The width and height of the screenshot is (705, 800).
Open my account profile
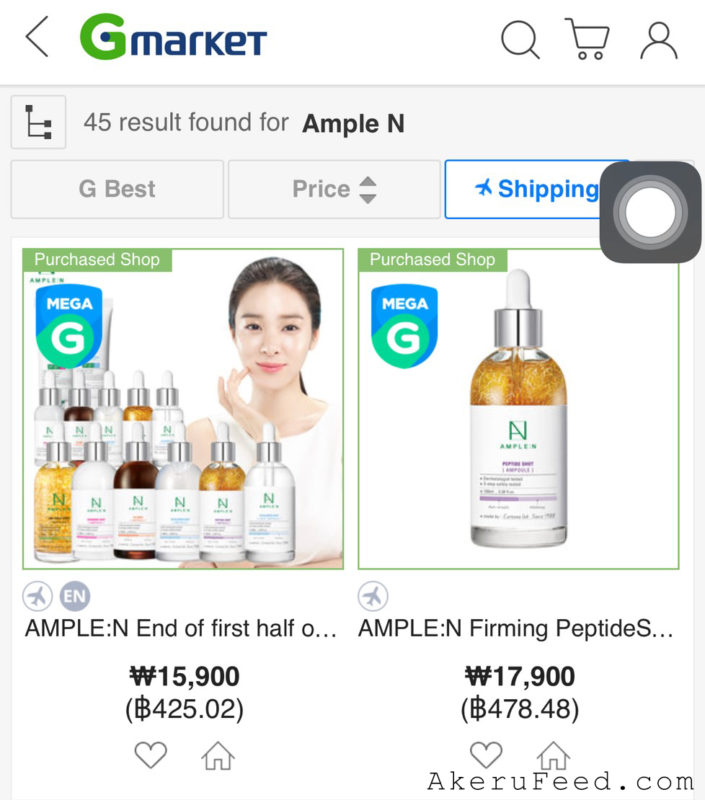click(x=658, y=40)
